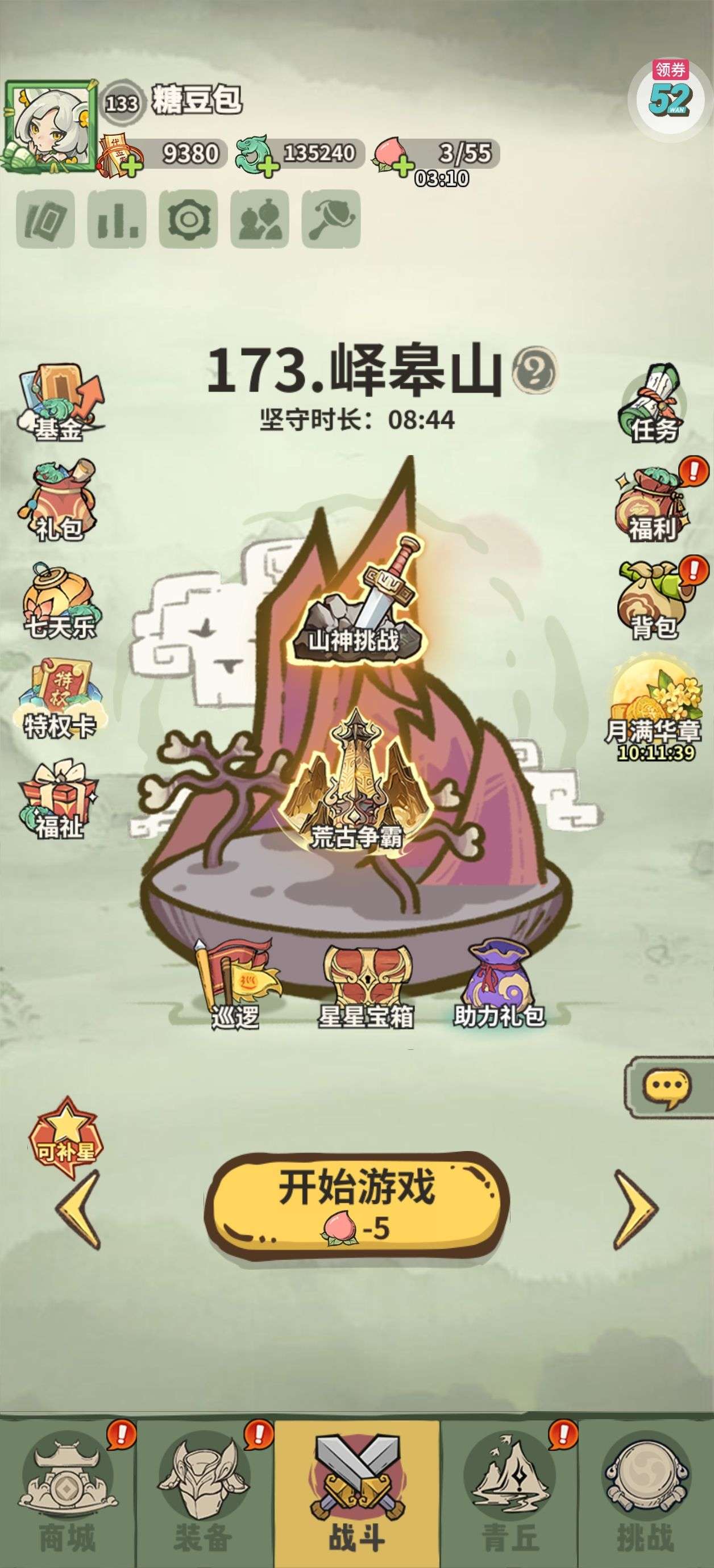Open the 福利 benefits pouch
Image resolution: width=714 pixels, height=1568 pixels.
pos(652,502)
